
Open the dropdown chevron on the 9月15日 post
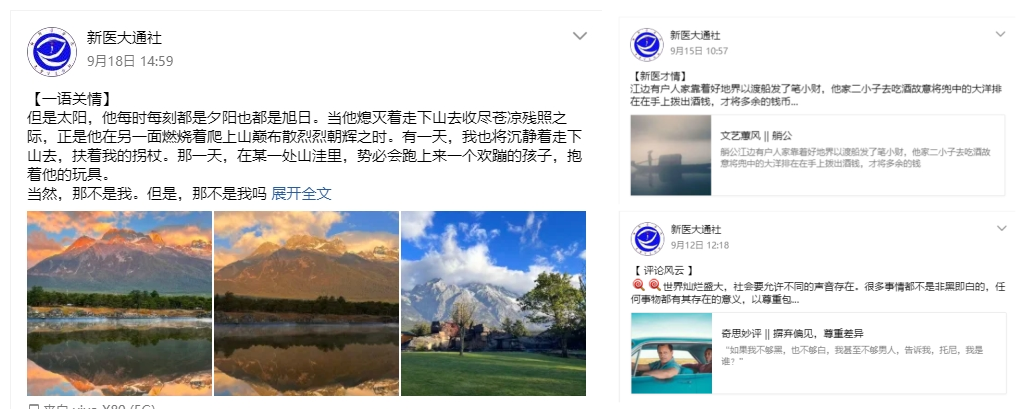coord(999,35)
